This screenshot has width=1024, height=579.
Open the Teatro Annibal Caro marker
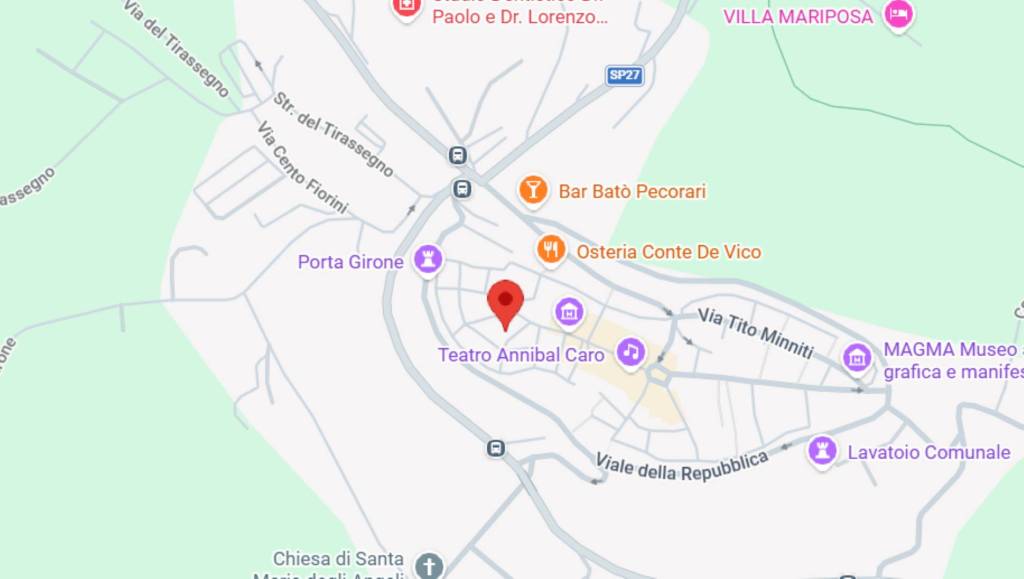630,351
